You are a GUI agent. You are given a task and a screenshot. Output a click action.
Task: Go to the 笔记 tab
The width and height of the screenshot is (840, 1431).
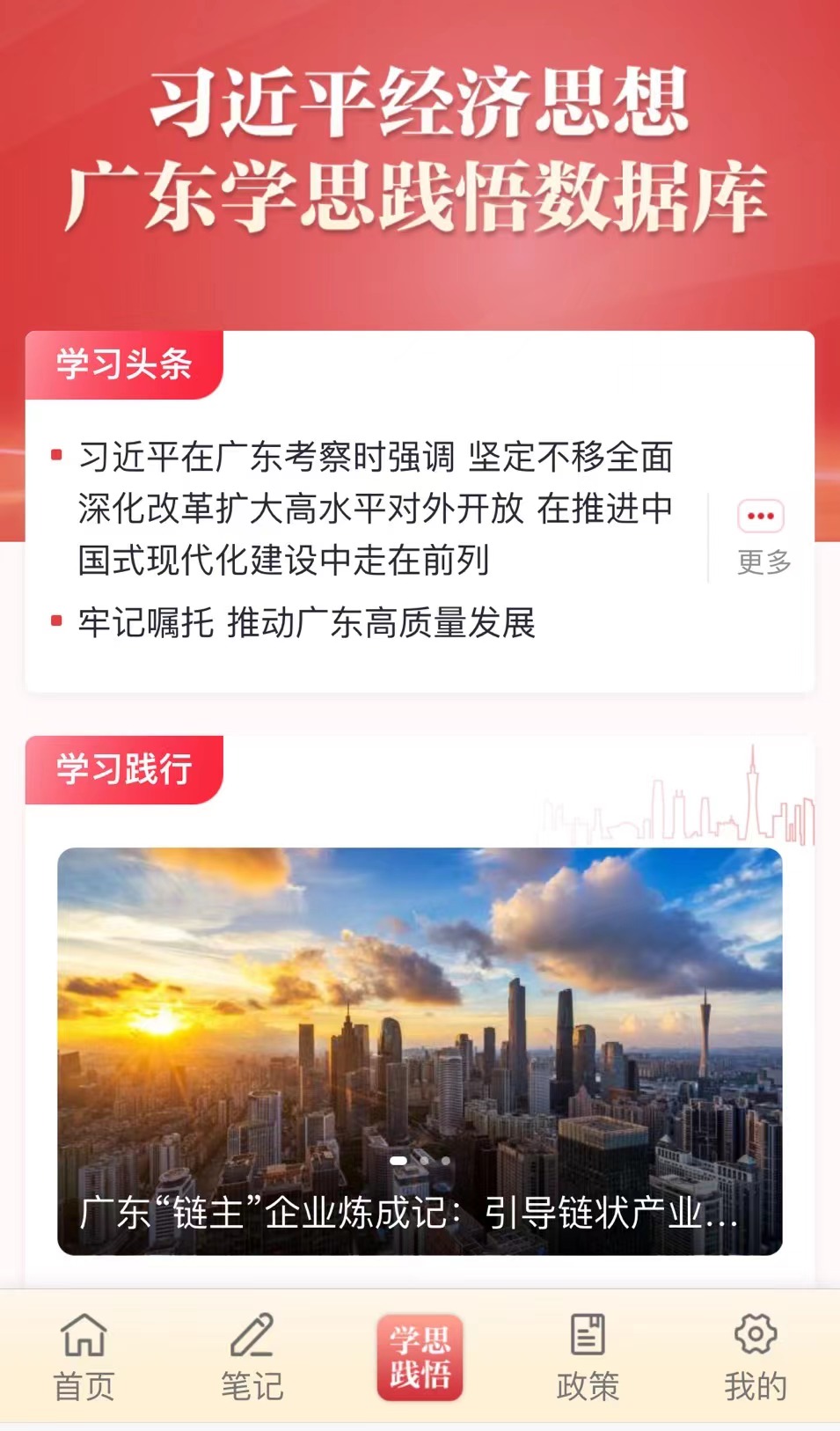coord(252,1358)
